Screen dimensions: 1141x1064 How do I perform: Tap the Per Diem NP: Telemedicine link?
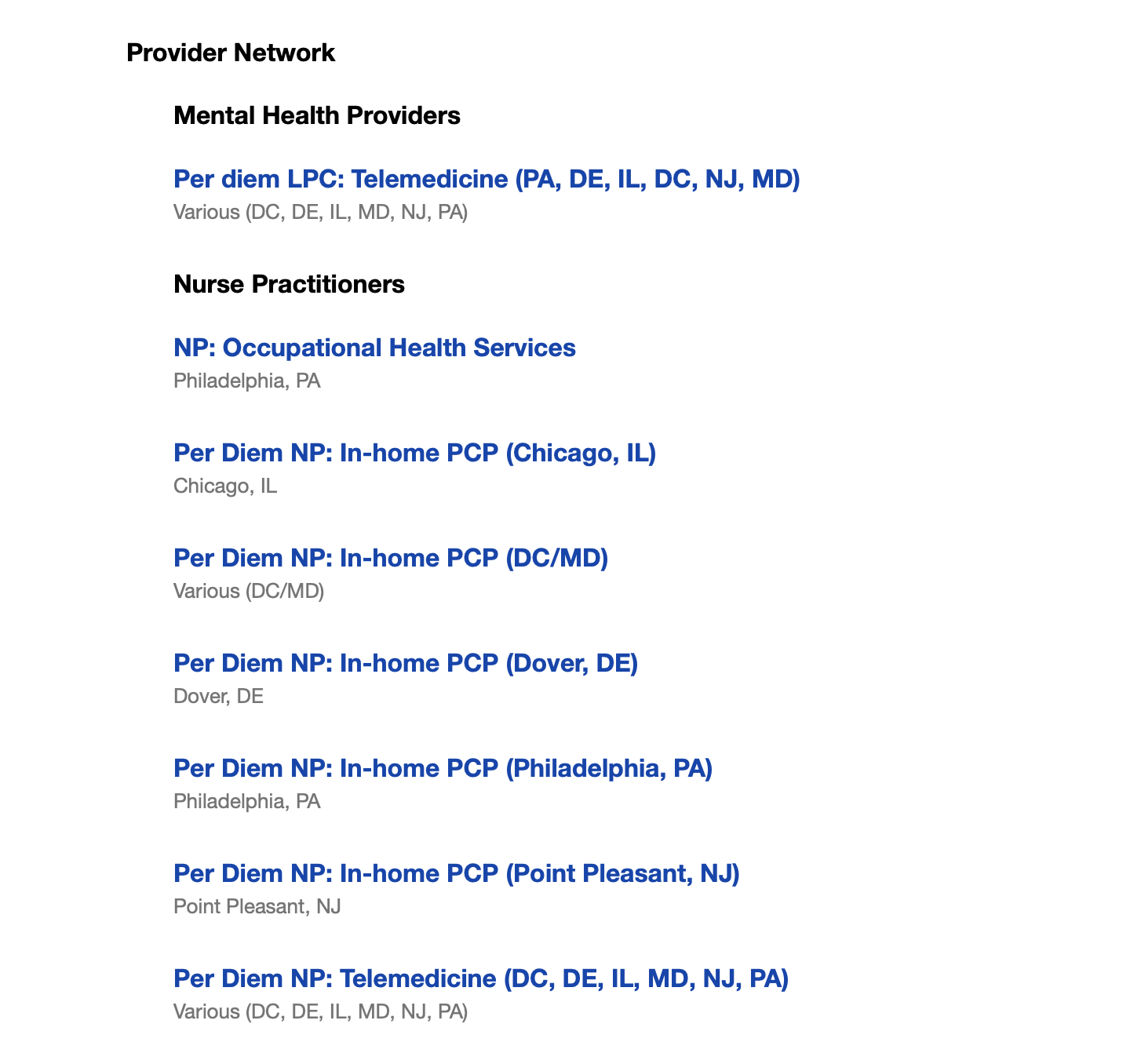click(x=480, y=979)
